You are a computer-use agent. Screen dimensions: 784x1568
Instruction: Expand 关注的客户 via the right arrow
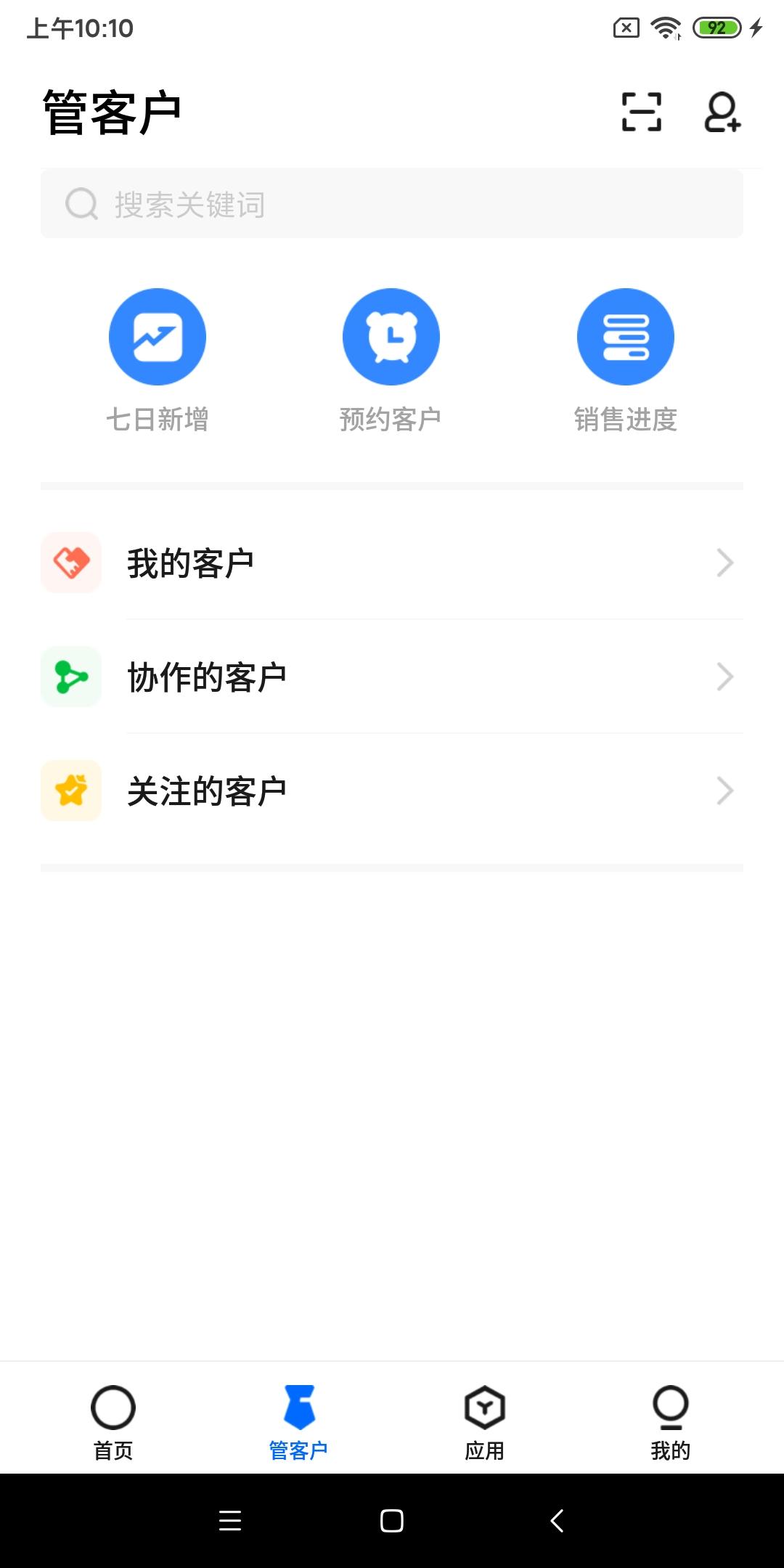725,791
